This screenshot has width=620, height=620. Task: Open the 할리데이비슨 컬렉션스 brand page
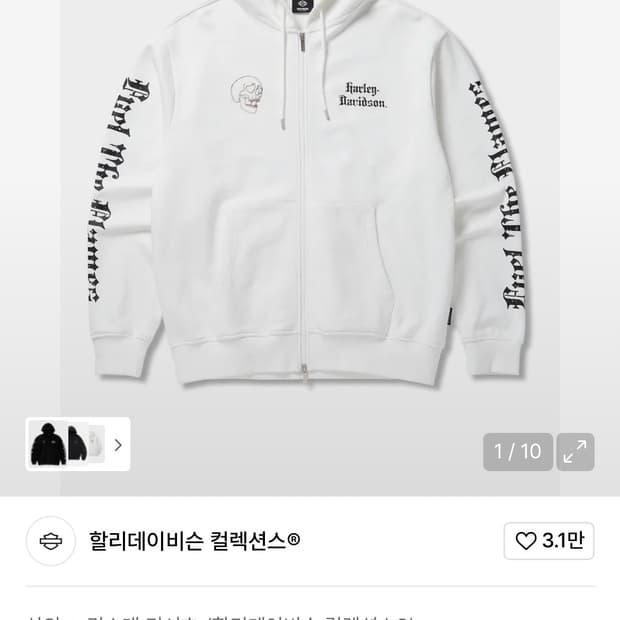[x=195, y=541]
